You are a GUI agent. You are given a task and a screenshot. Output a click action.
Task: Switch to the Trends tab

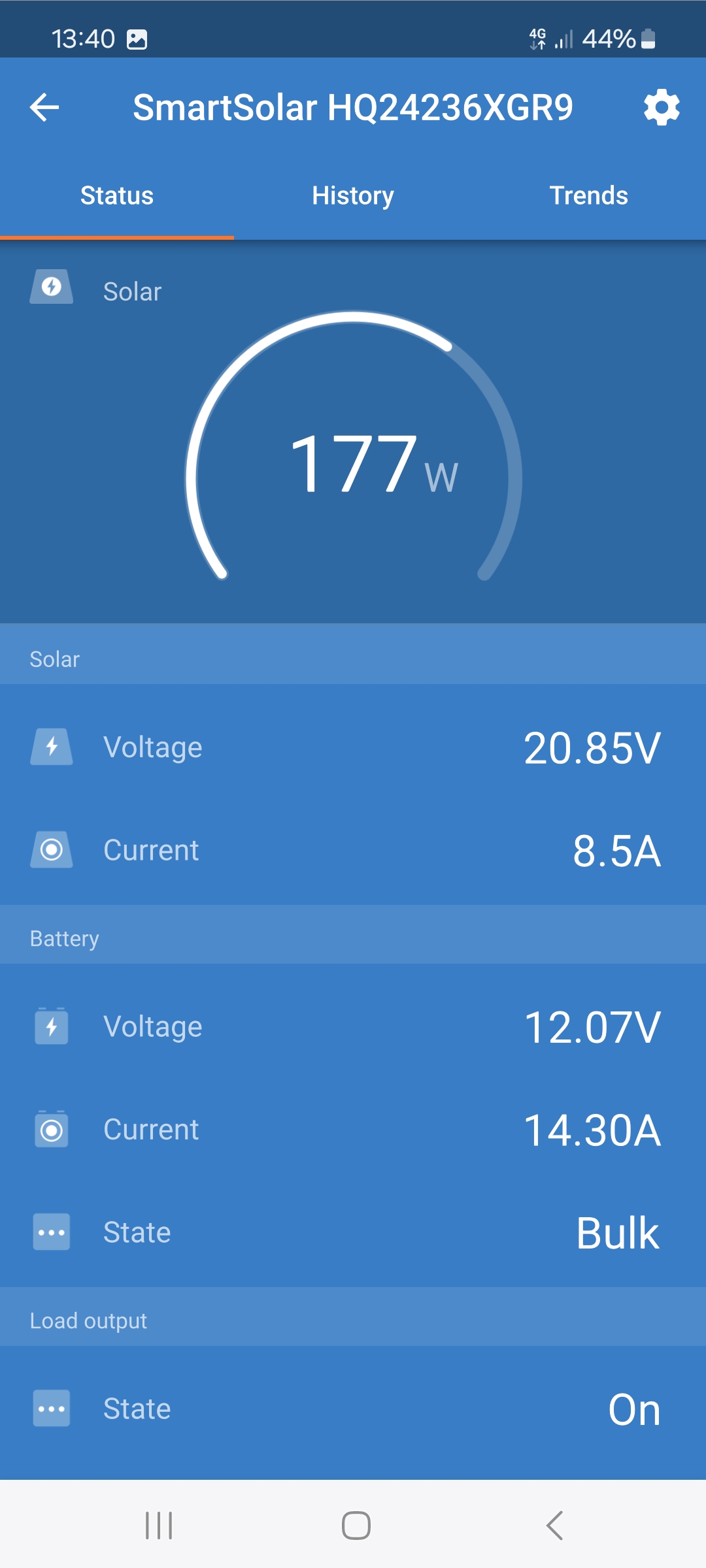coord(588,195)
